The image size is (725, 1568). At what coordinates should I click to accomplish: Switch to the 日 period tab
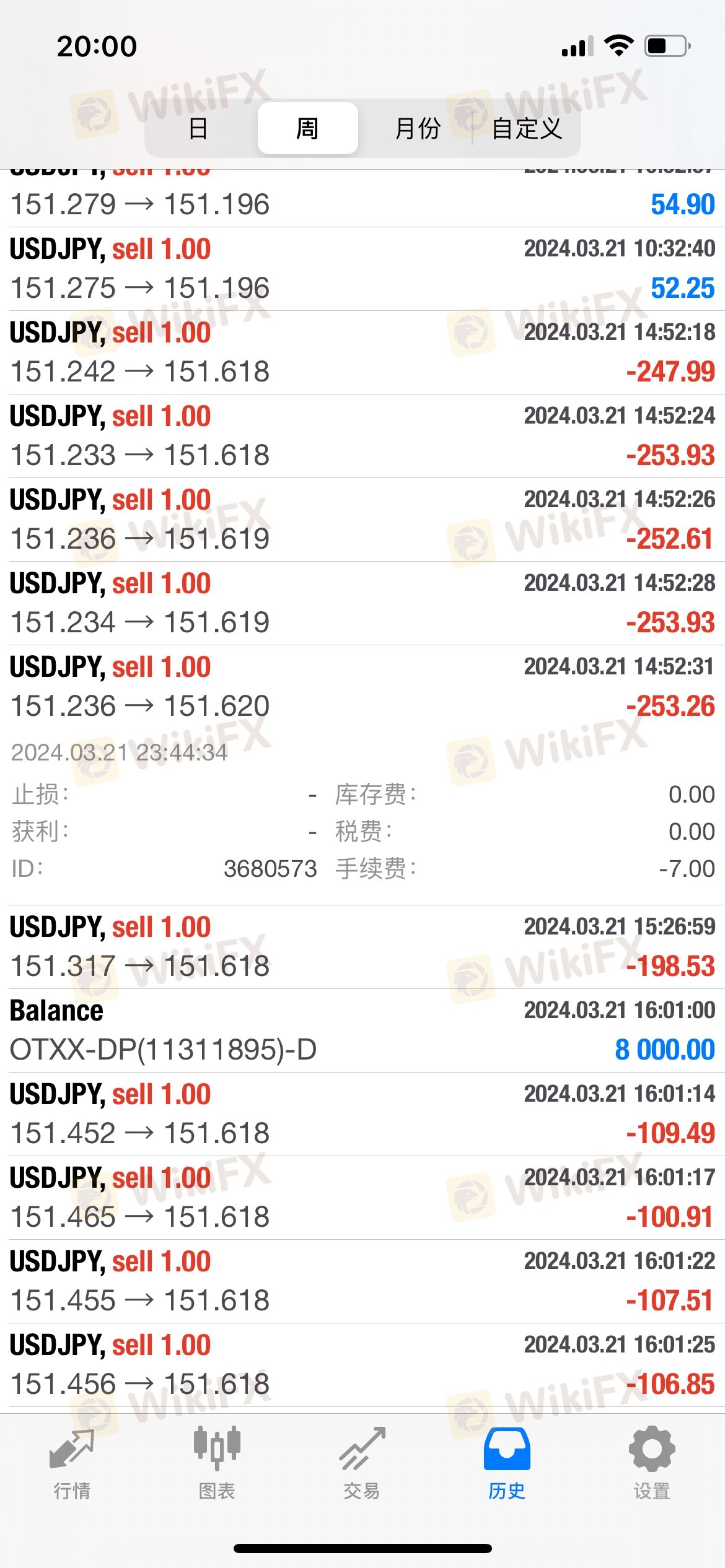click(x=198, y=129)
